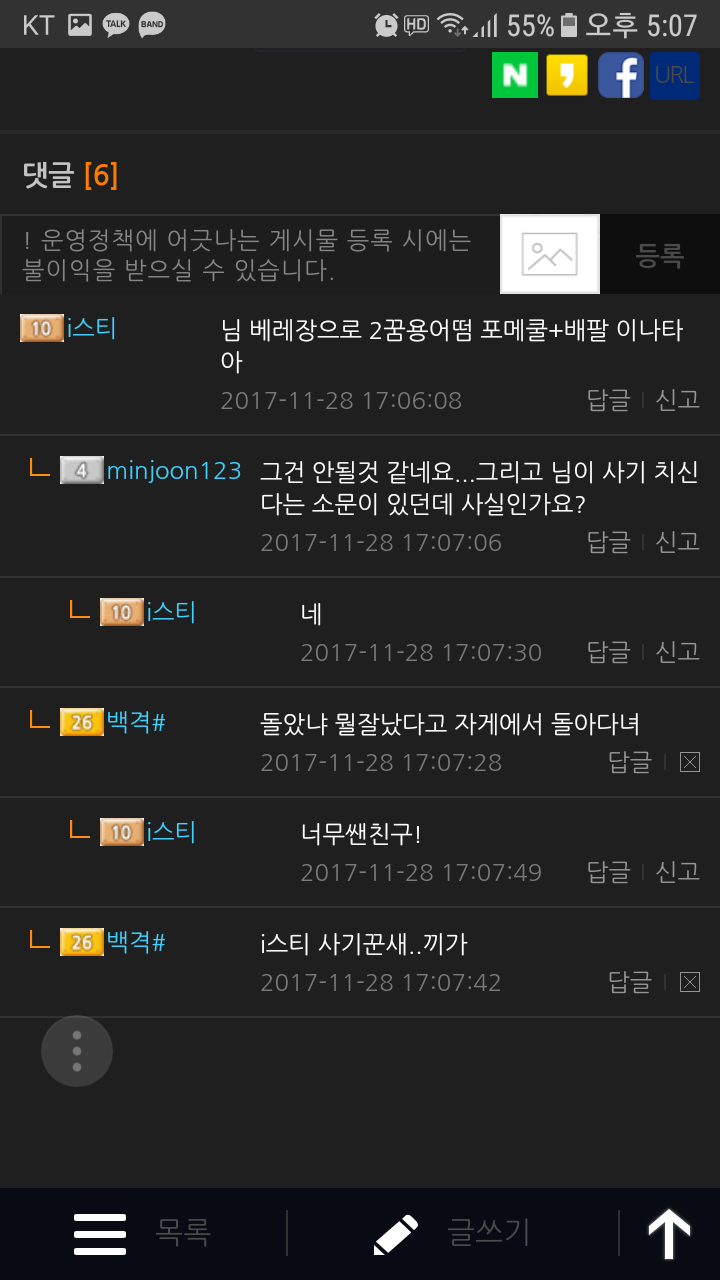Open the floating three-dot menu
Image resolution: width=720 pixels, height=1280 pixels.
pos(77,1051)
